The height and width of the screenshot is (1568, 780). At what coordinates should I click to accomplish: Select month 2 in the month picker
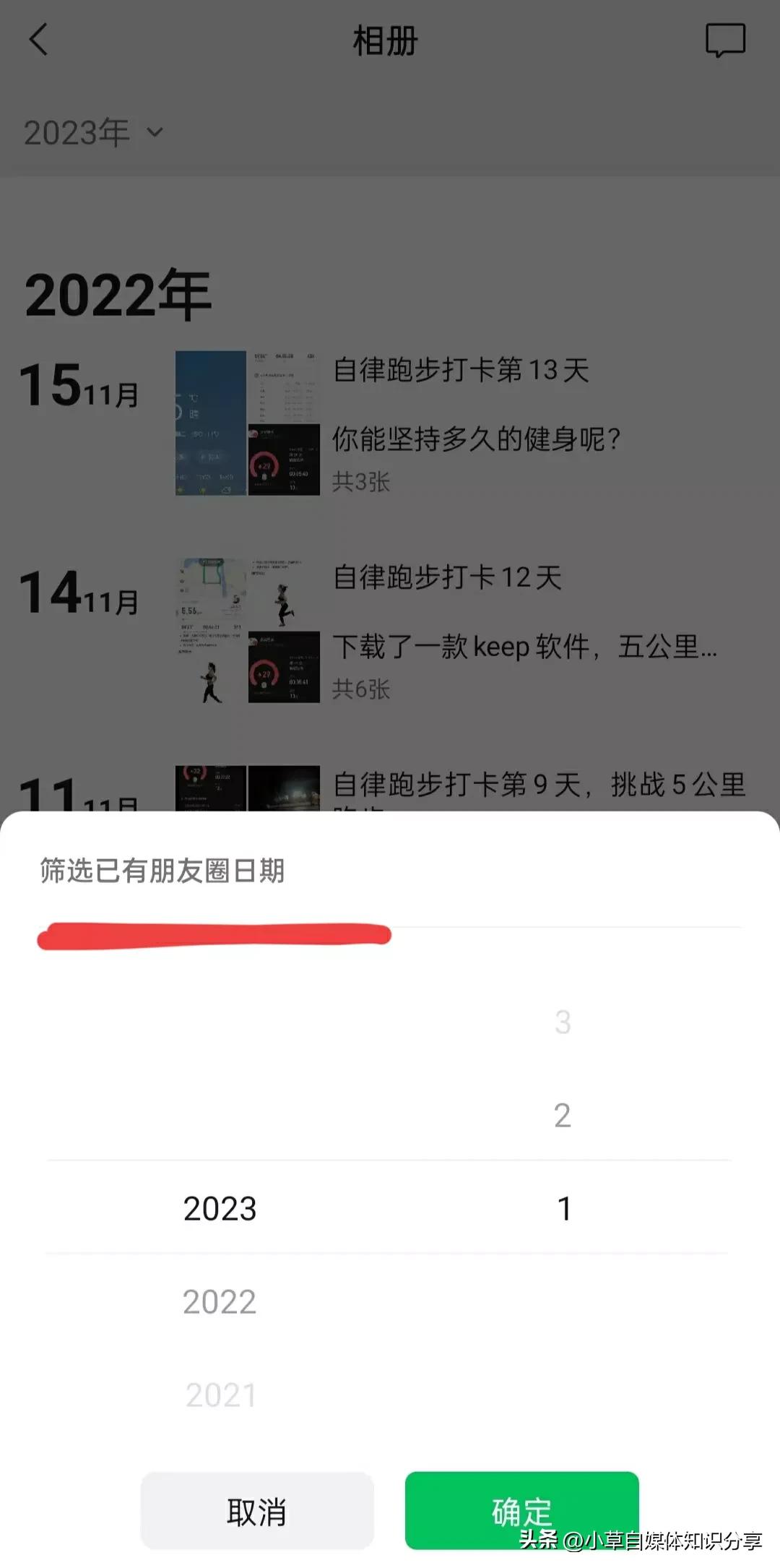tap(564, 1116)
